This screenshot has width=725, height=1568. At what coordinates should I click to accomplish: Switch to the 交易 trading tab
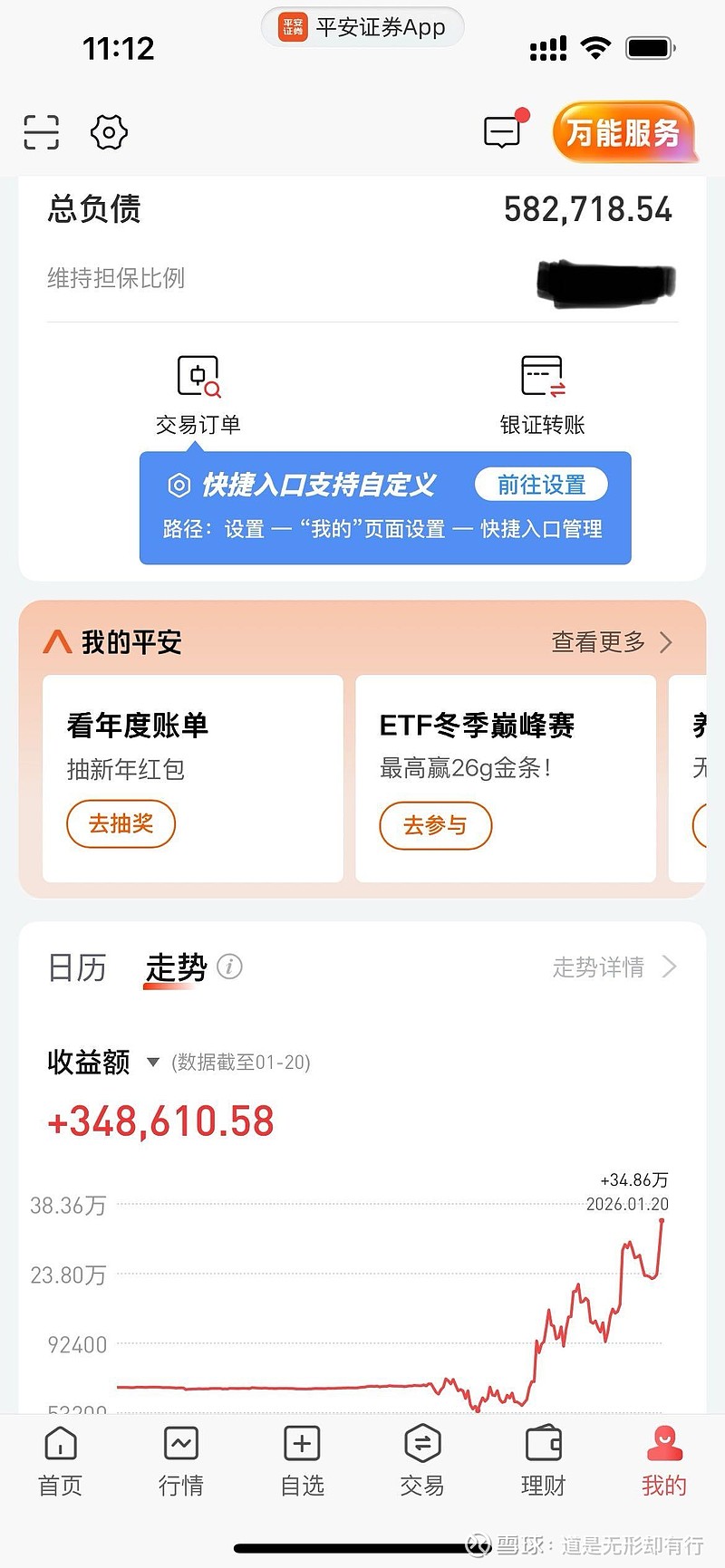[422, 1460]
